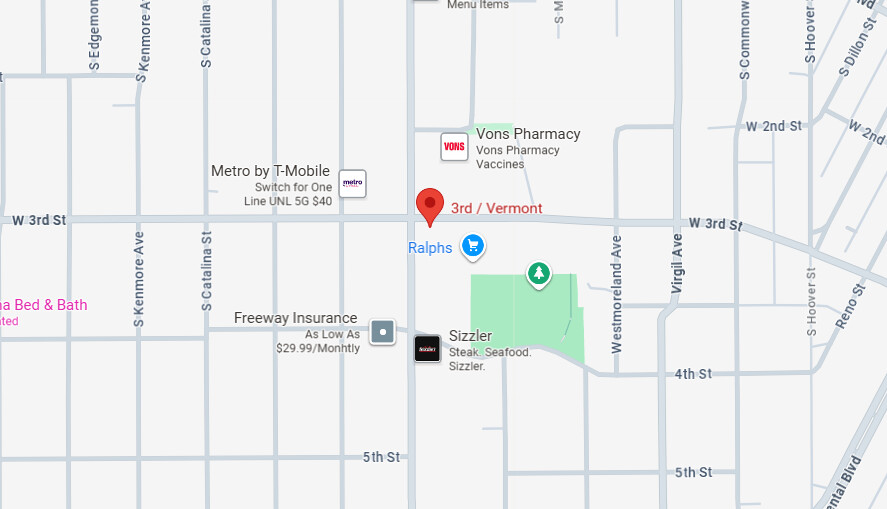
Task: Open the Ralphs shopping cart marker
Action: point(473,246)
